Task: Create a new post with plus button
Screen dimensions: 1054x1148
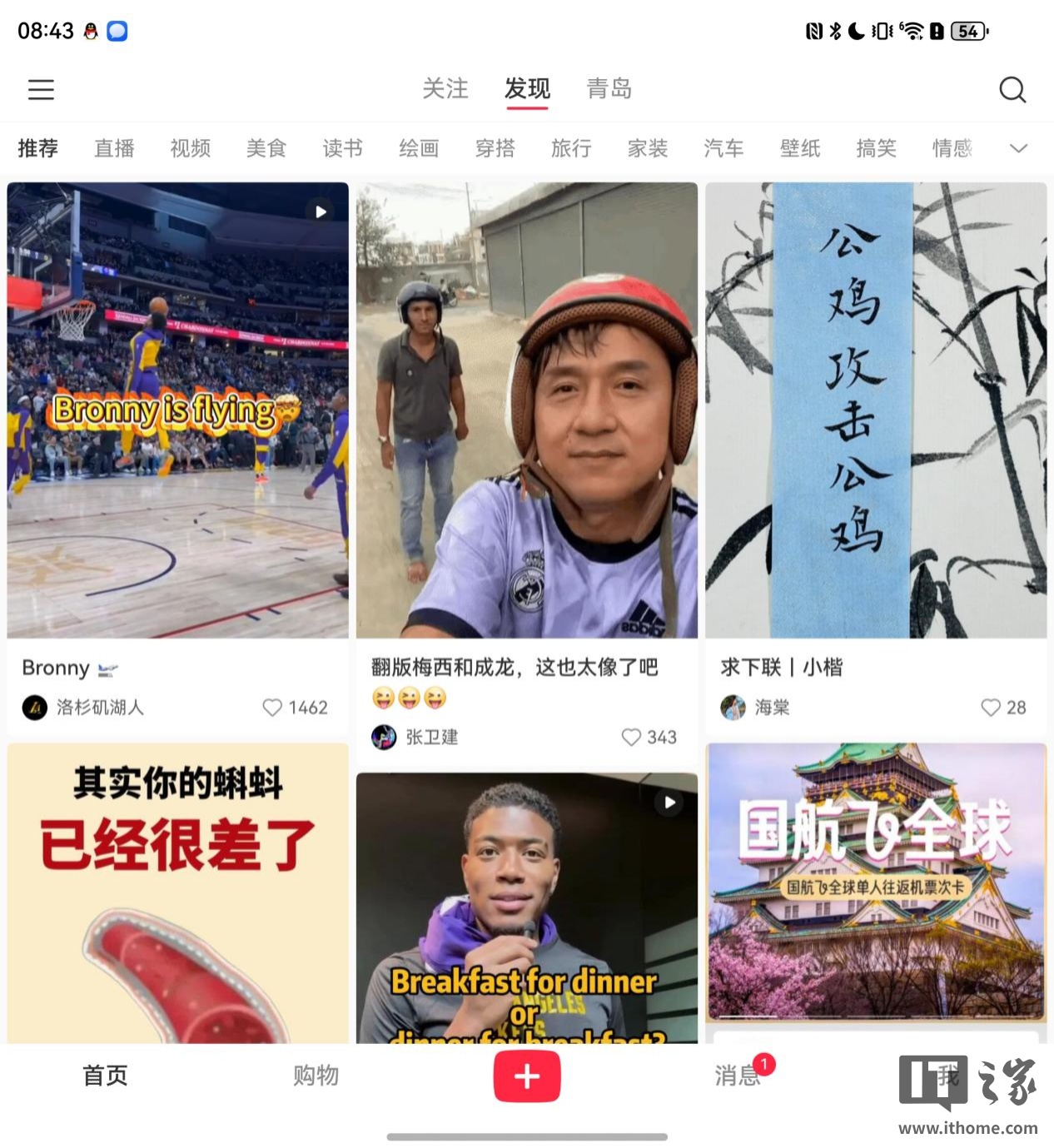Action: (526, 1076)
